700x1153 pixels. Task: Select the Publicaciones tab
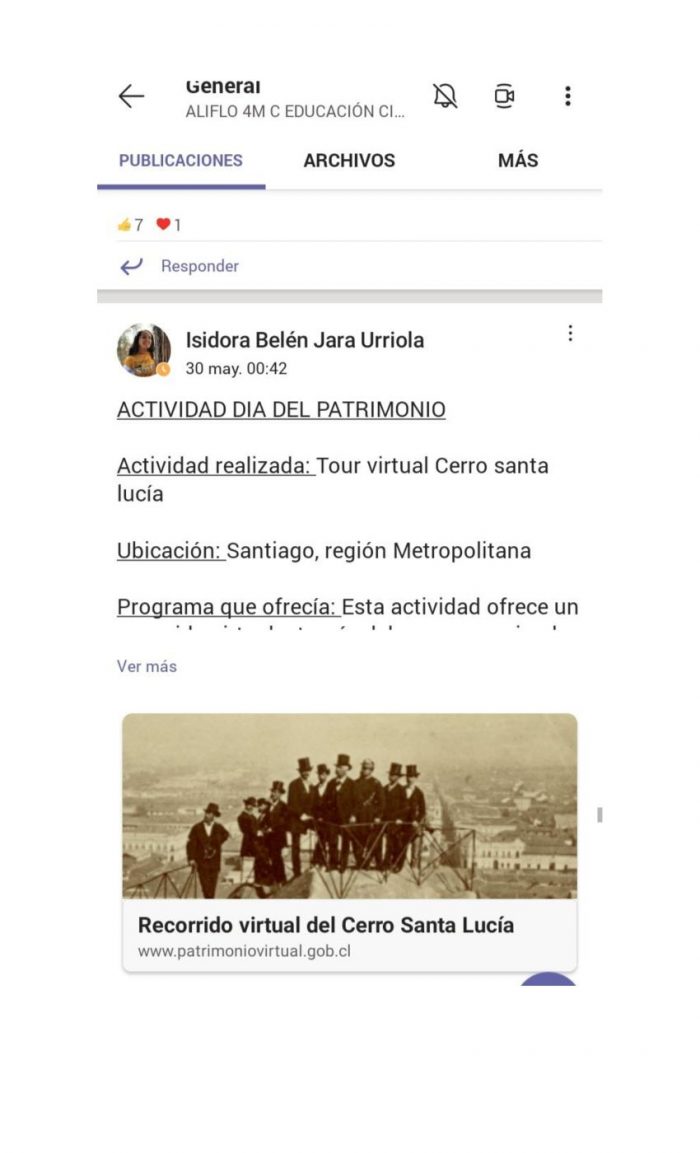pyautogui.click(x=181, y=160)
